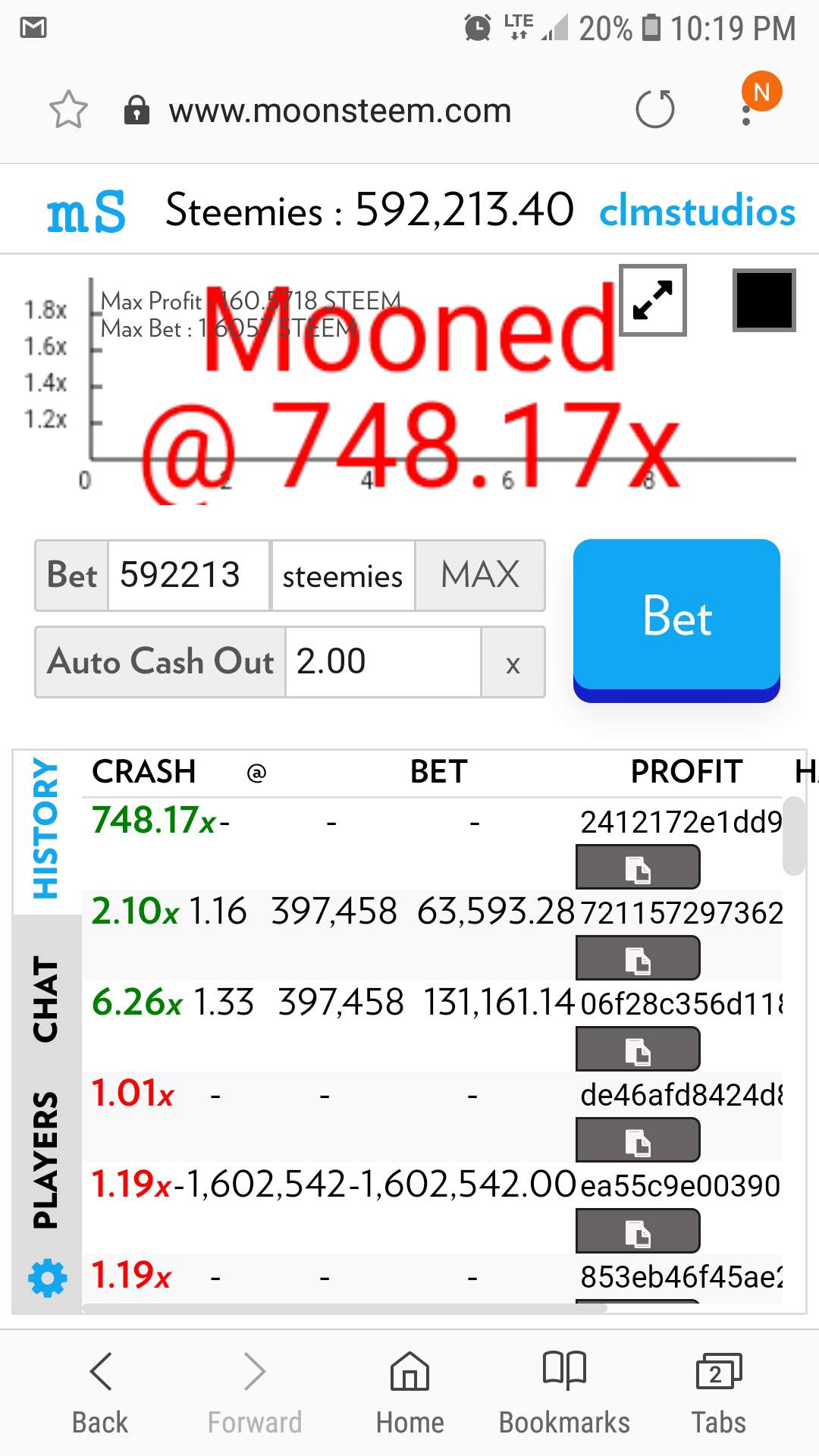Set the bet to MAX
Image resolution: width=819 pixels, height=1456 pixels.
coord(480,575)
